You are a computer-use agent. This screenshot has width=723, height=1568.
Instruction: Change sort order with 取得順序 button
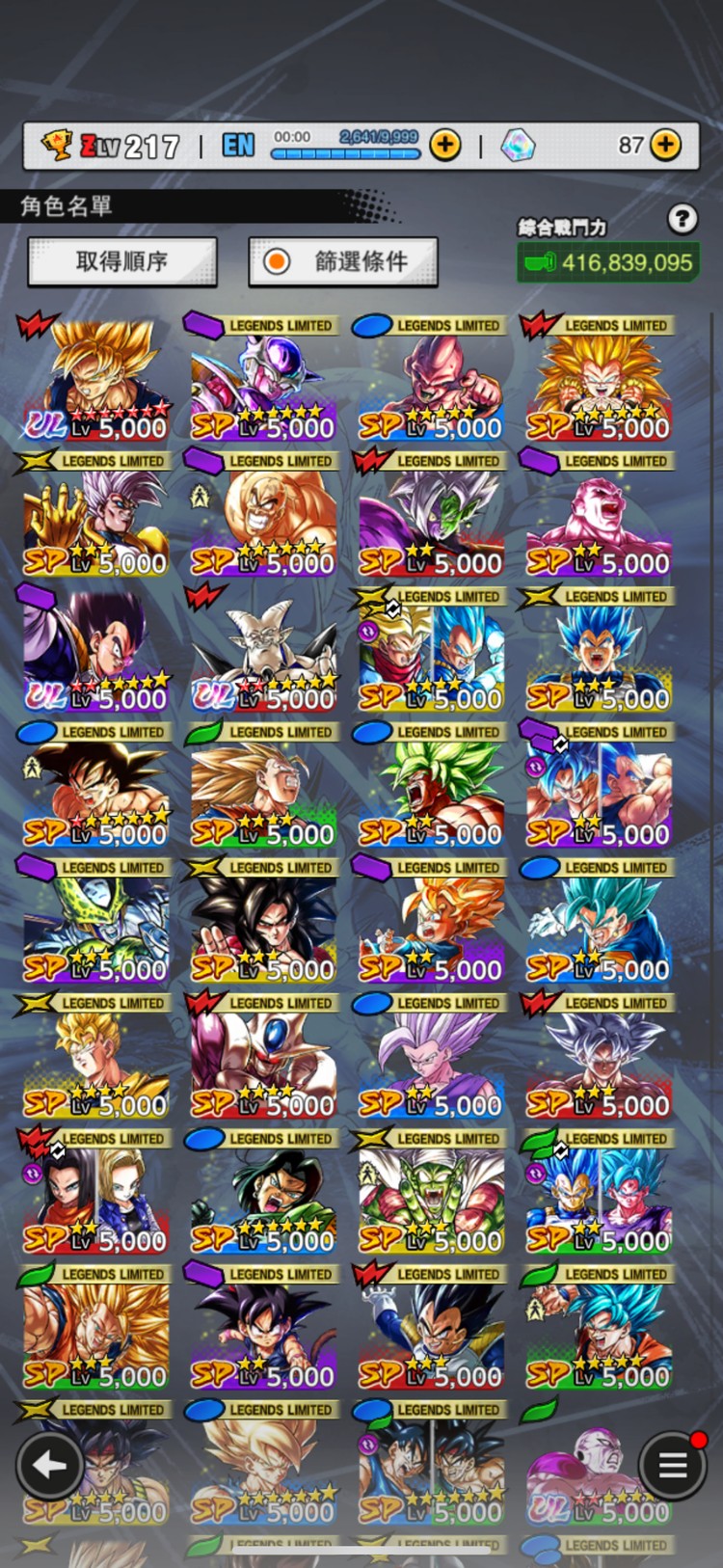click(122, 261)
